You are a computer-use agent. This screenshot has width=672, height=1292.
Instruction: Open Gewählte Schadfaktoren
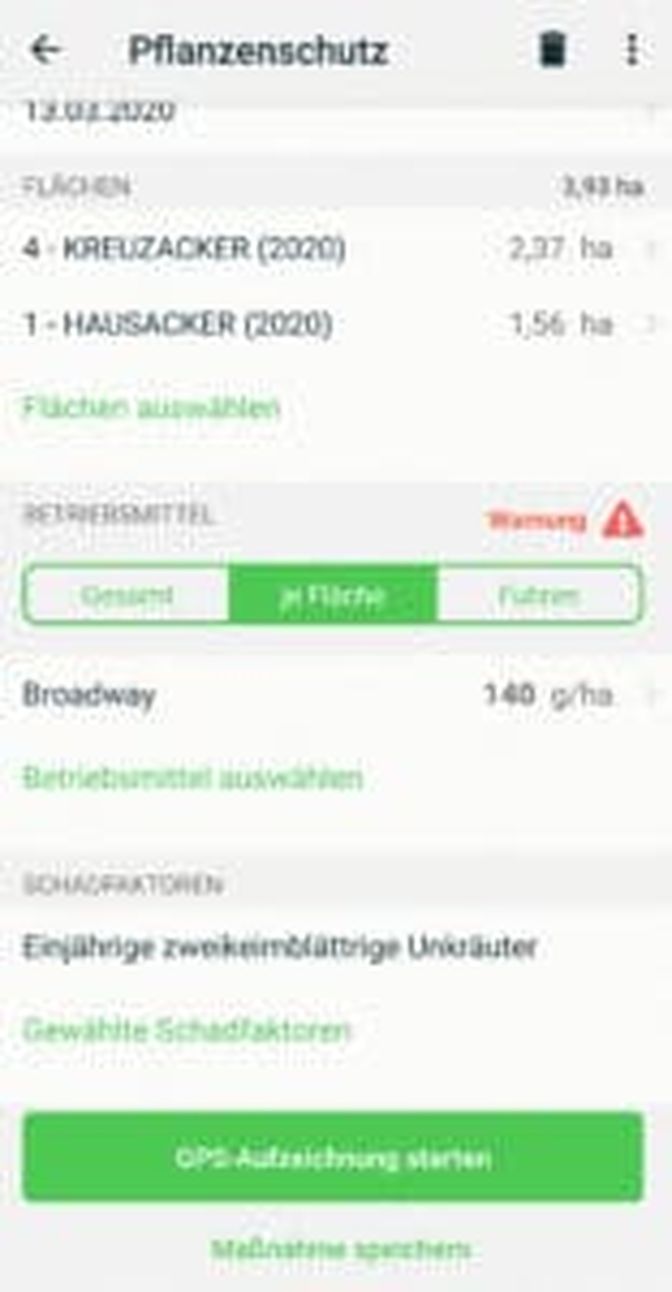[187, 1030]
